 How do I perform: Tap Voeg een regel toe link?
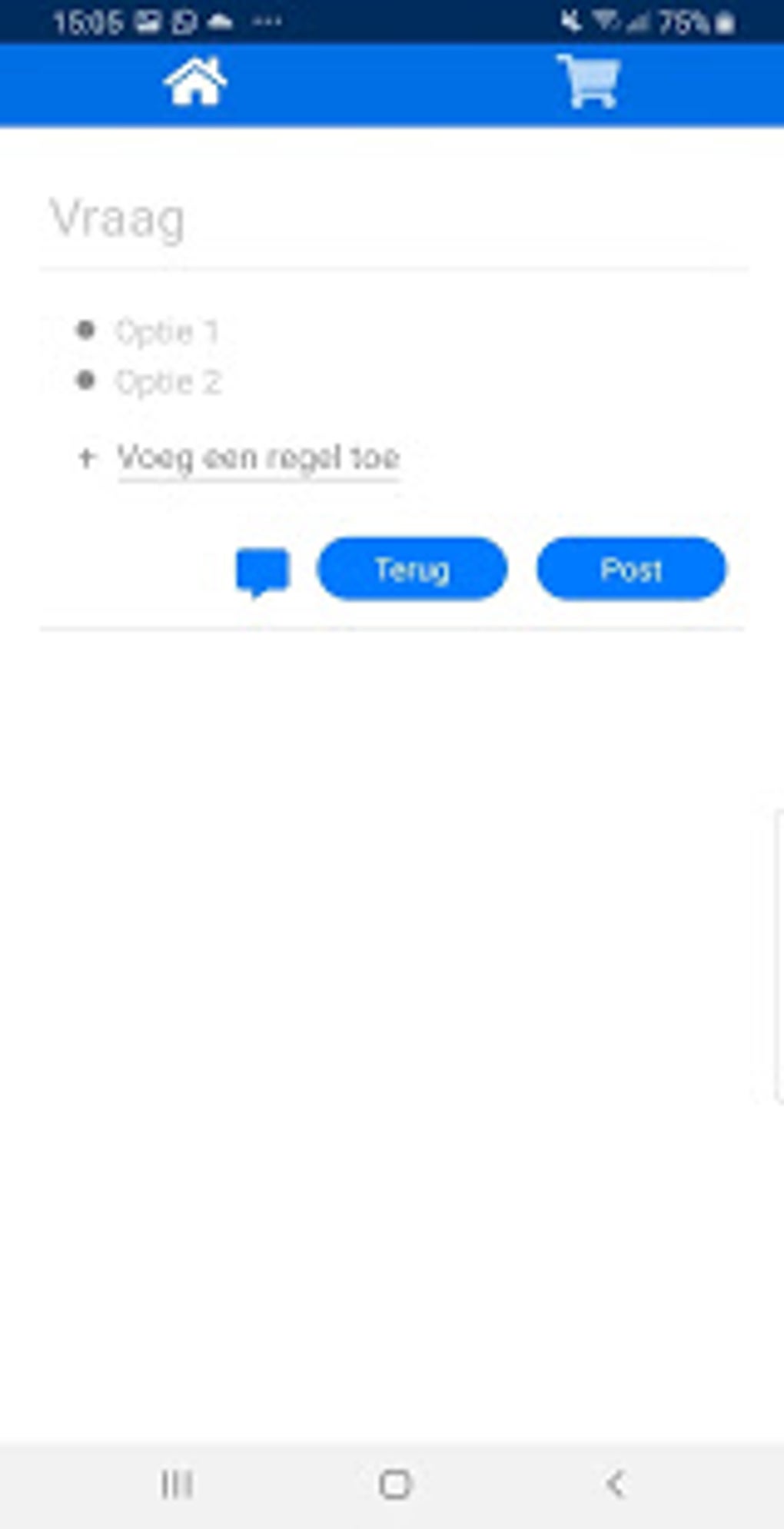point(258,458)
